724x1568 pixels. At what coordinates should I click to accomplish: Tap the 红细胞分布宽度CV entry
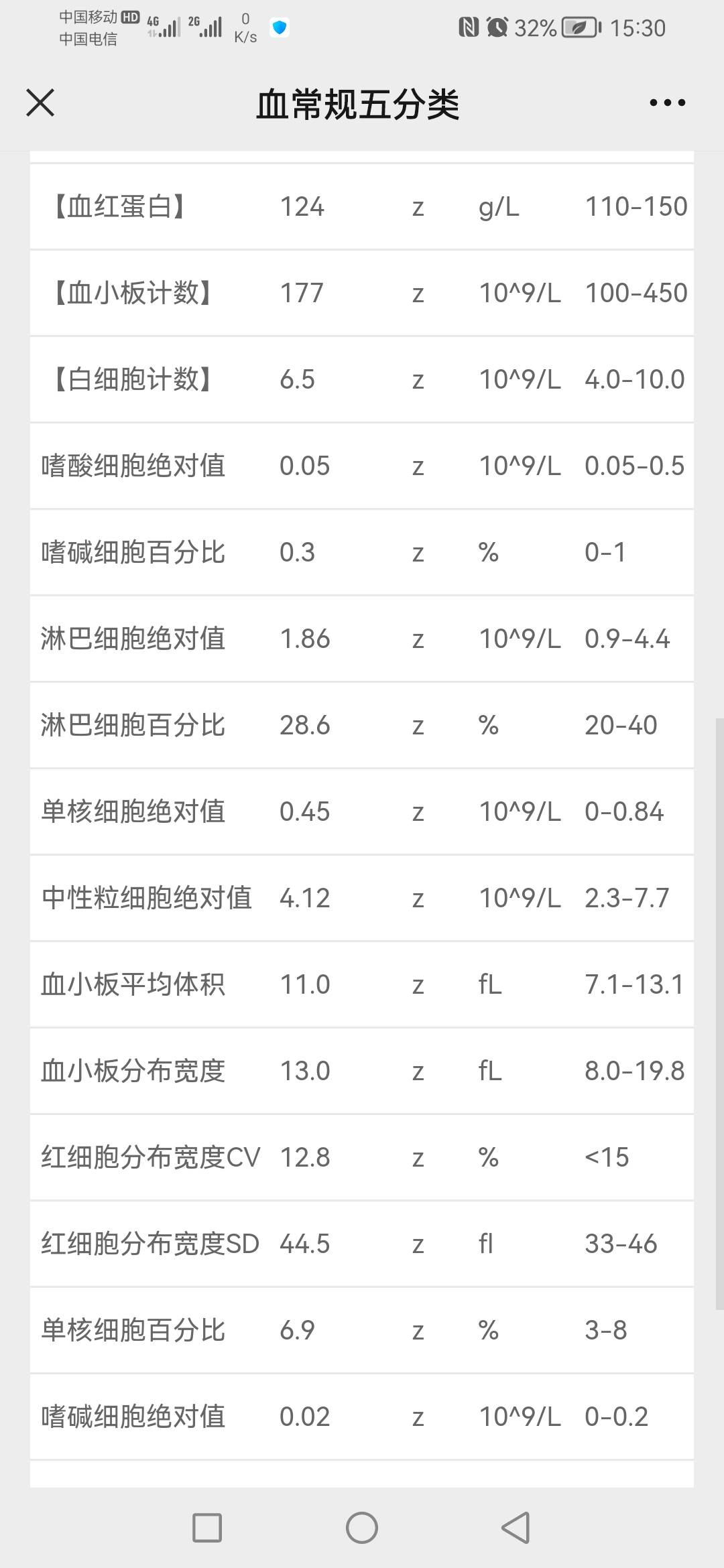(x=362, y=1157)
